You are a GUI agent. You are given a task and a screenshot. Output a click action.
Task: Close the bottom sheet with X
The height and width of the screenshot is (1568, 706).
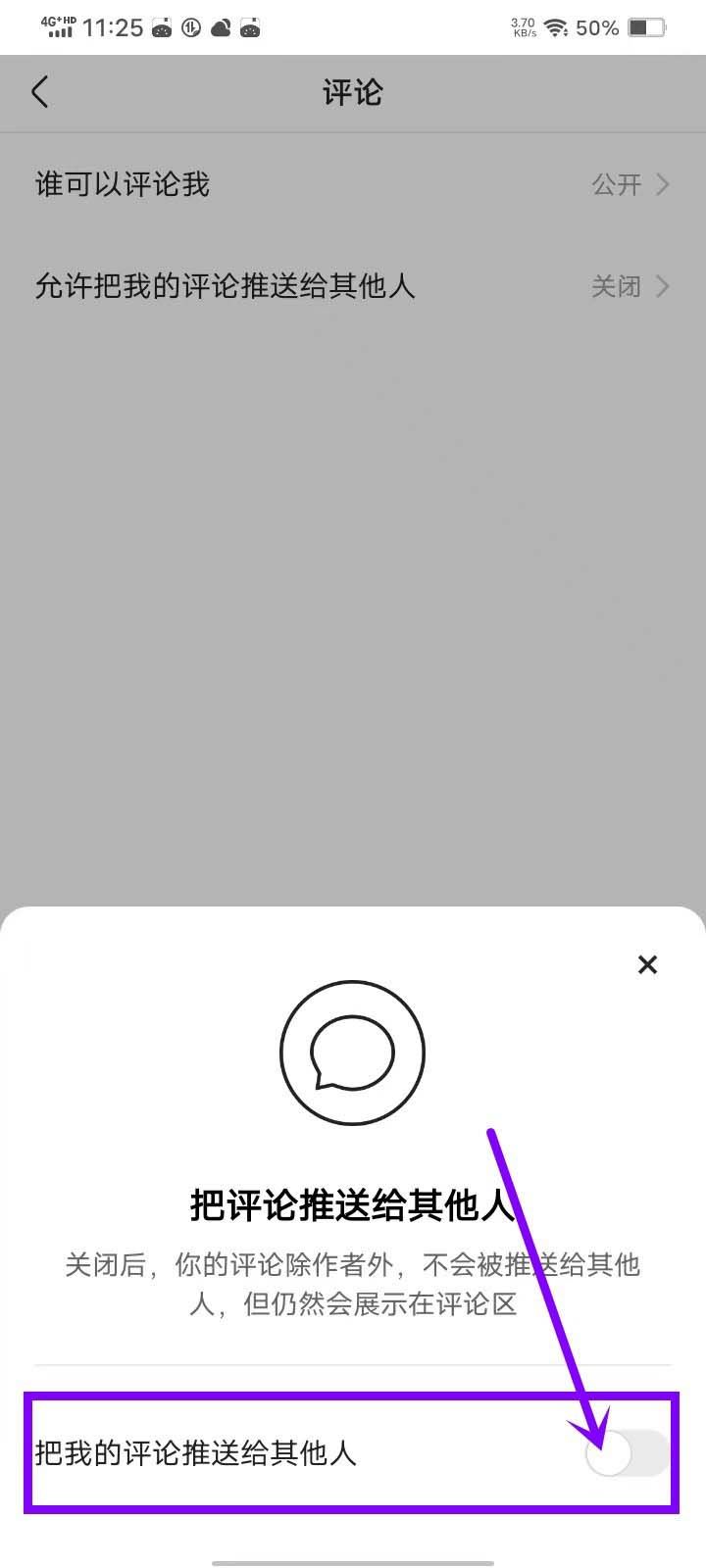tap(647, 964)
